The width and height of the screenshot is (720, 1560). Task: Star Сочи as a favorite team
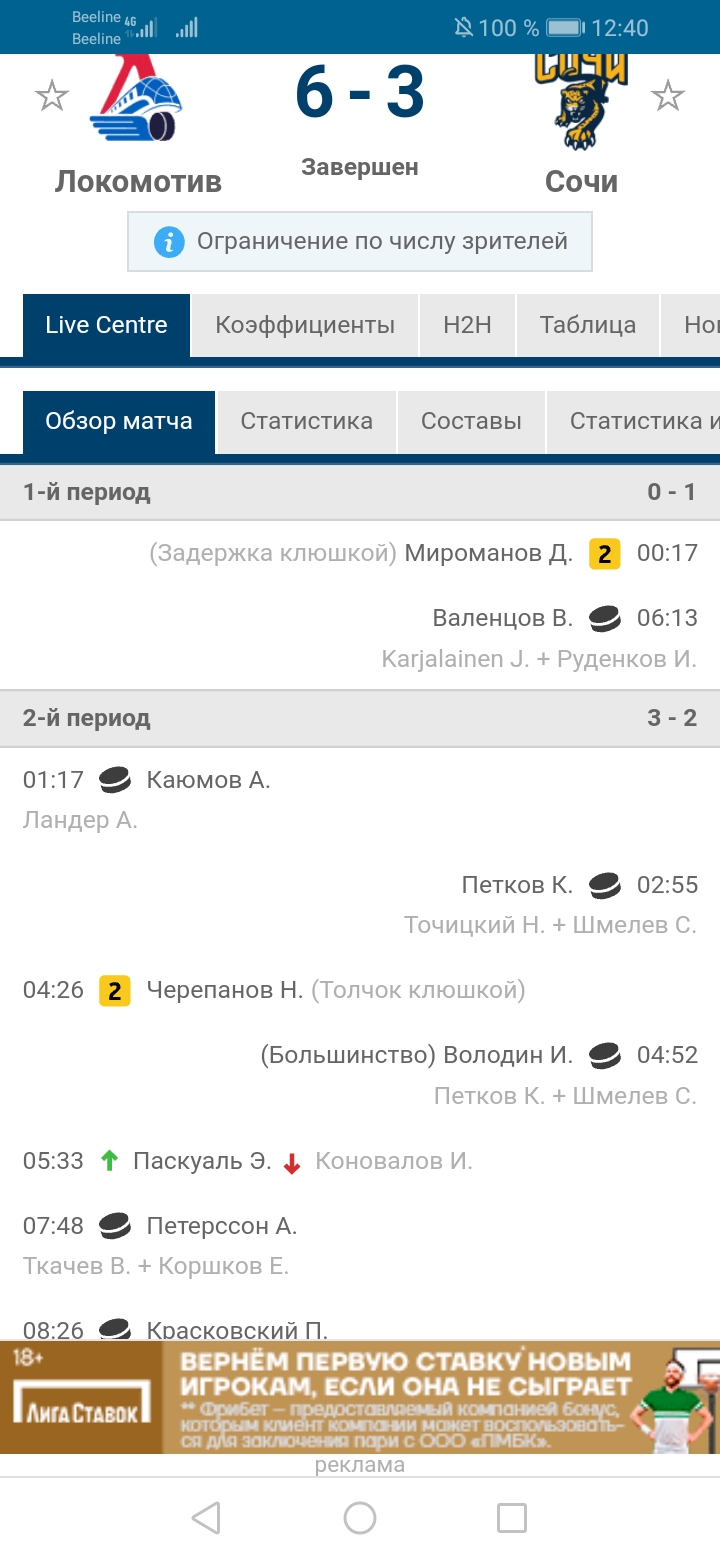(x=667, y=97)
